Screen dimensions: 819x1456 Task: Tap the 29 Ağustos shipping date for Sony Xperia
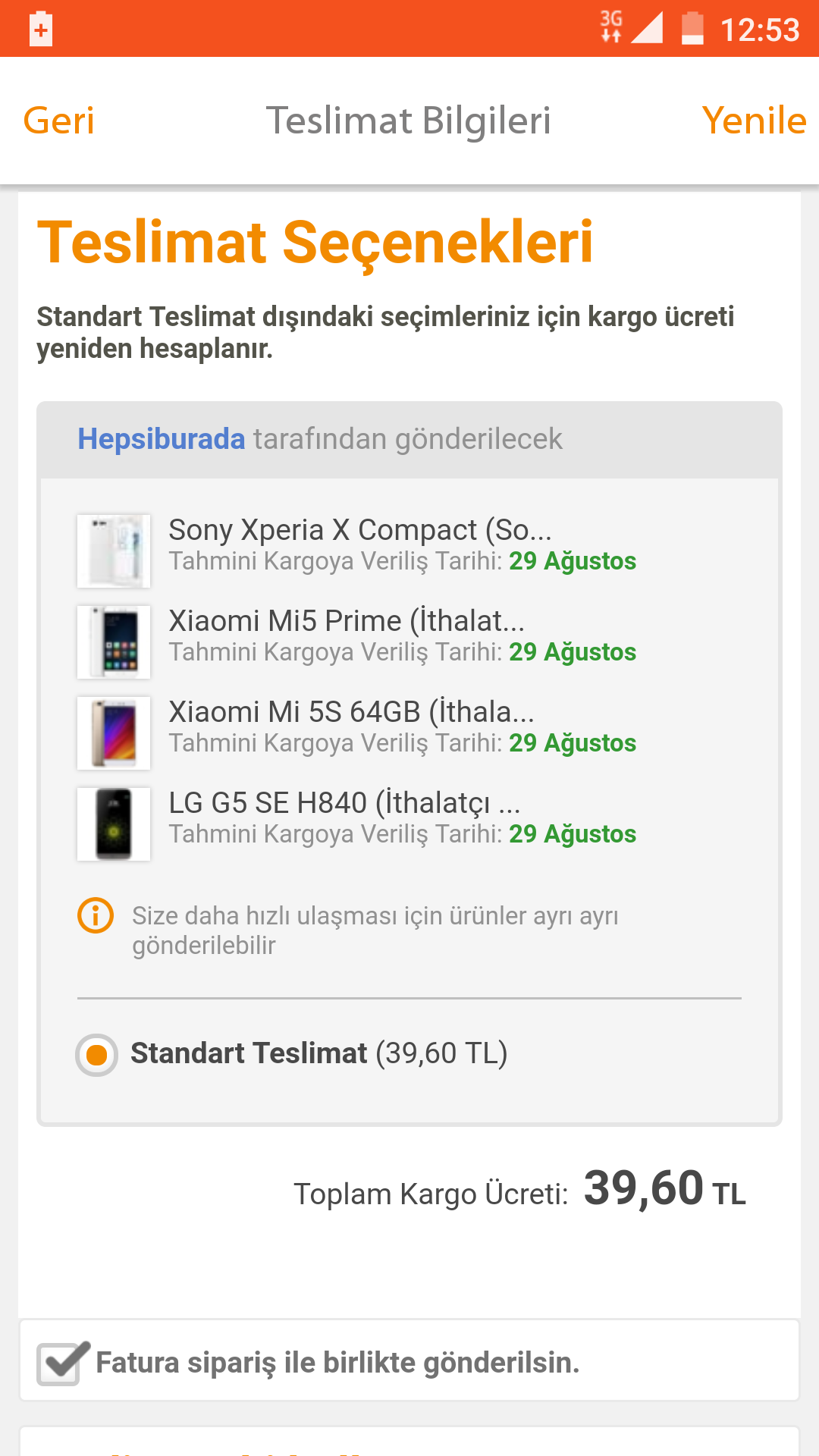tap(573, 562)
